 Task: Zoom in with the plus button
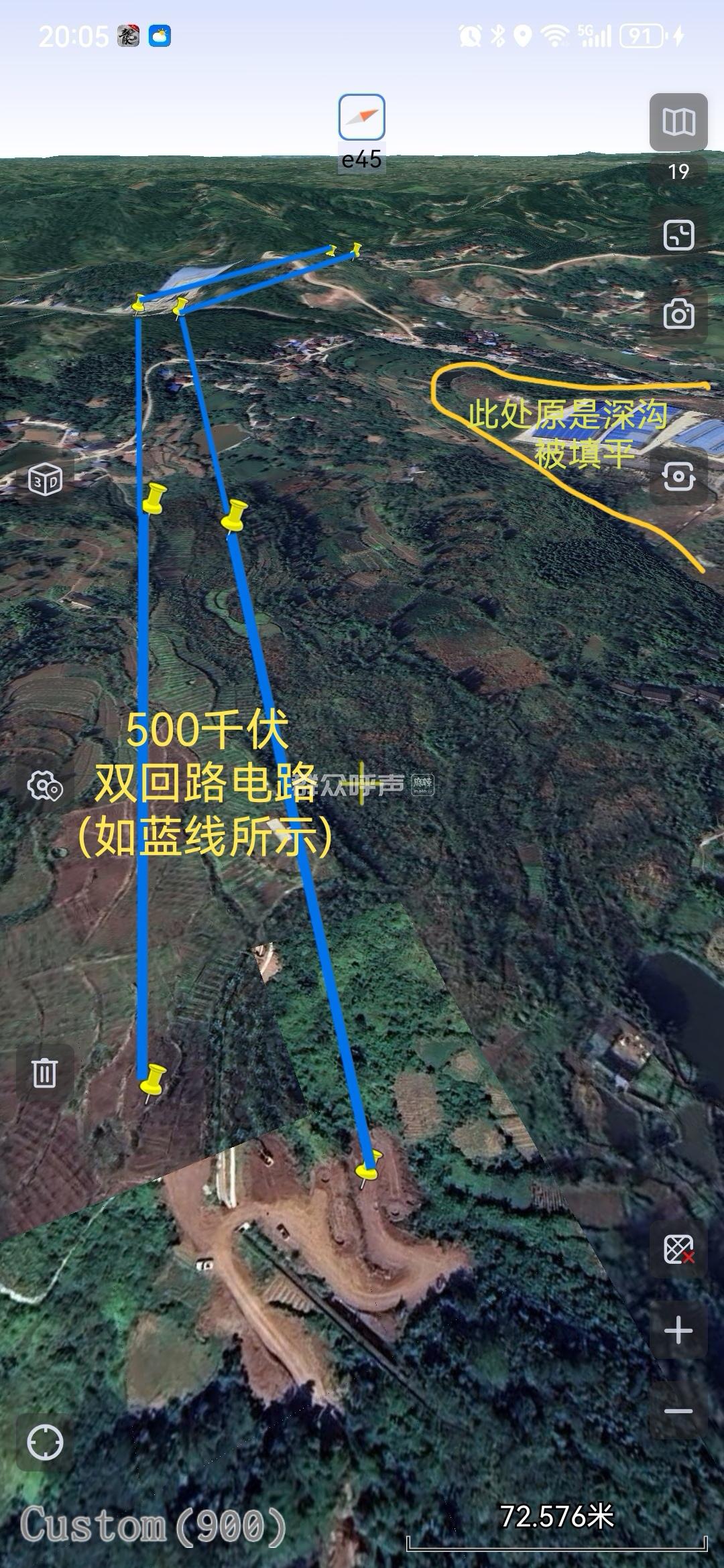click(x=678, y=1330)
